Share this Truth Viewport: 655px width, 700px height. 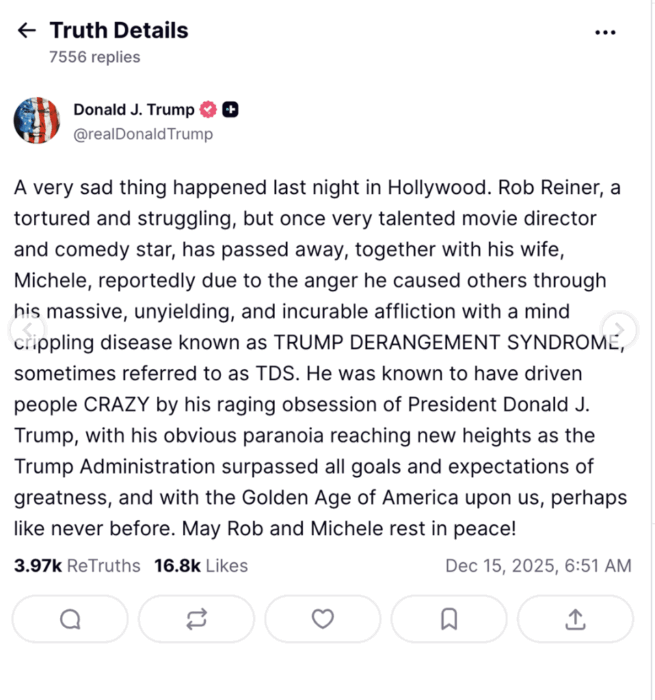point(575,619)
